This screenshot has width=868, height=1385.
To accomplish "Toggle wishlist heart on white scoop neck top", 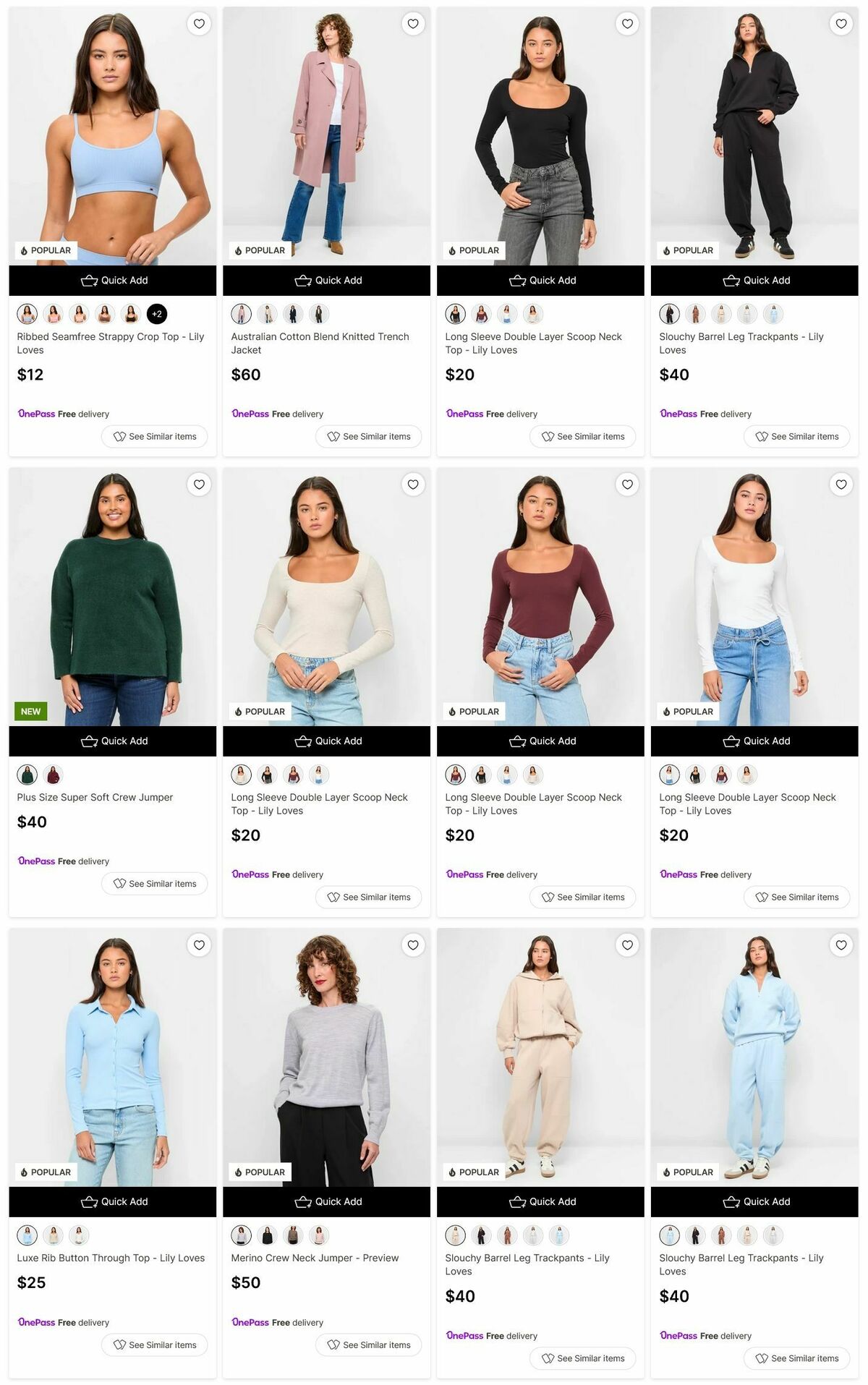I will pos(841,484).
